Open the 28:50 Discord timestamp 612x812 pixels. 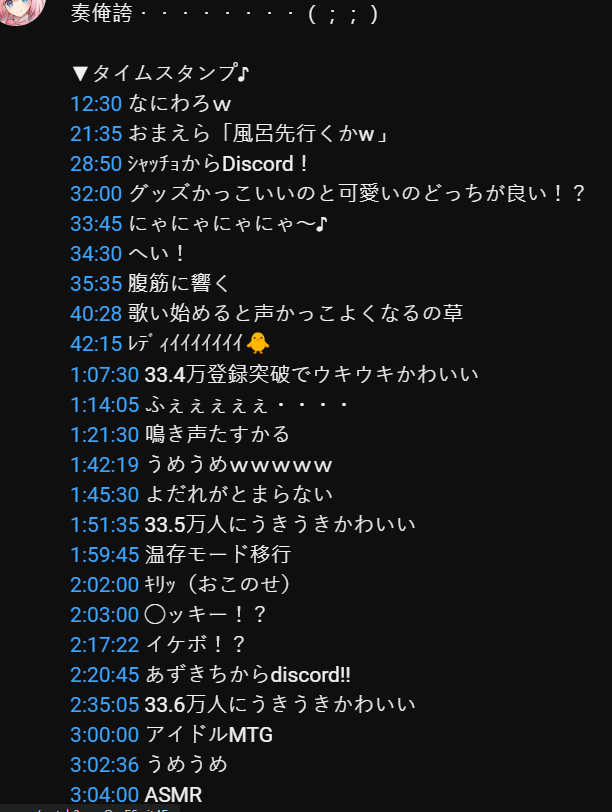coord(96,163)
